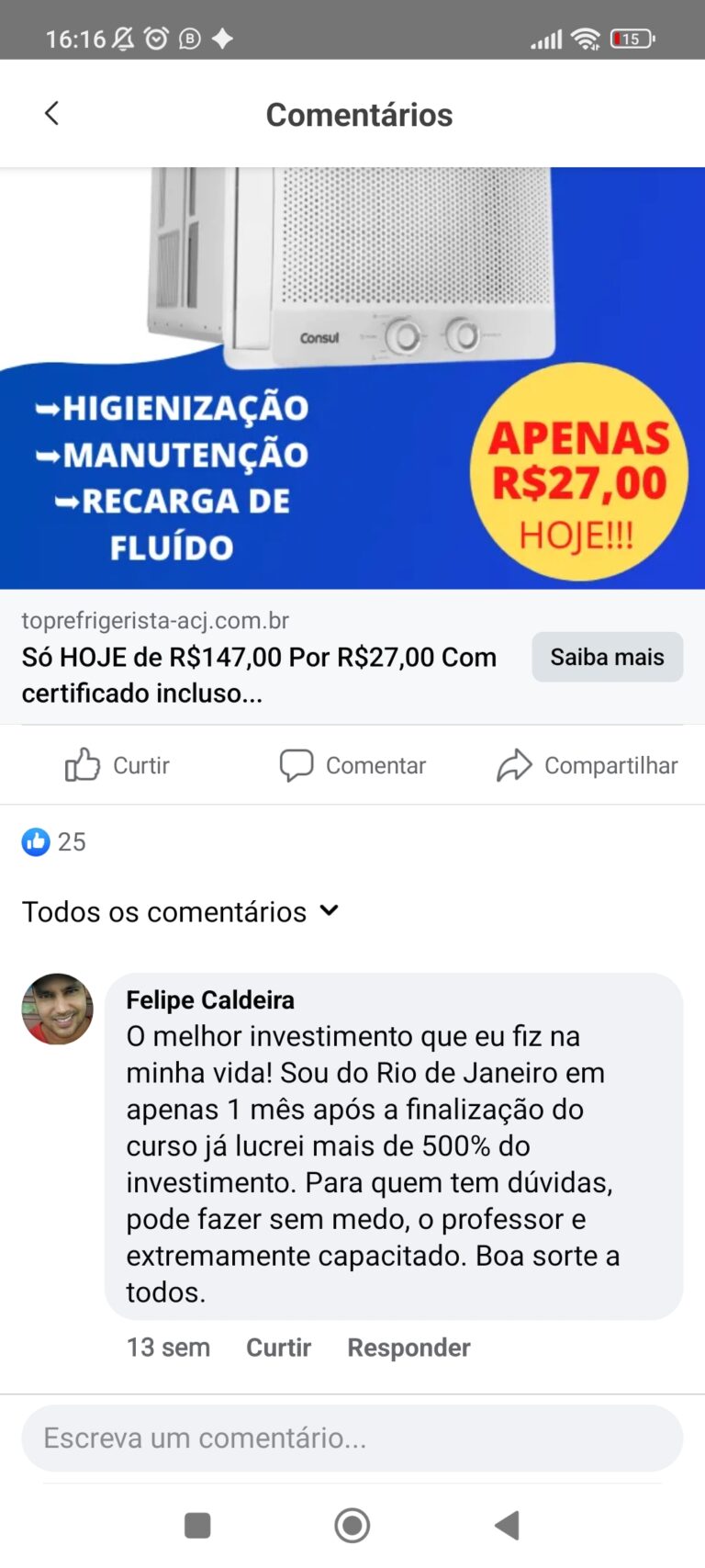
Task: Open Felipe Caldeira's profile picture
Action: click(x=58, y=1010)
